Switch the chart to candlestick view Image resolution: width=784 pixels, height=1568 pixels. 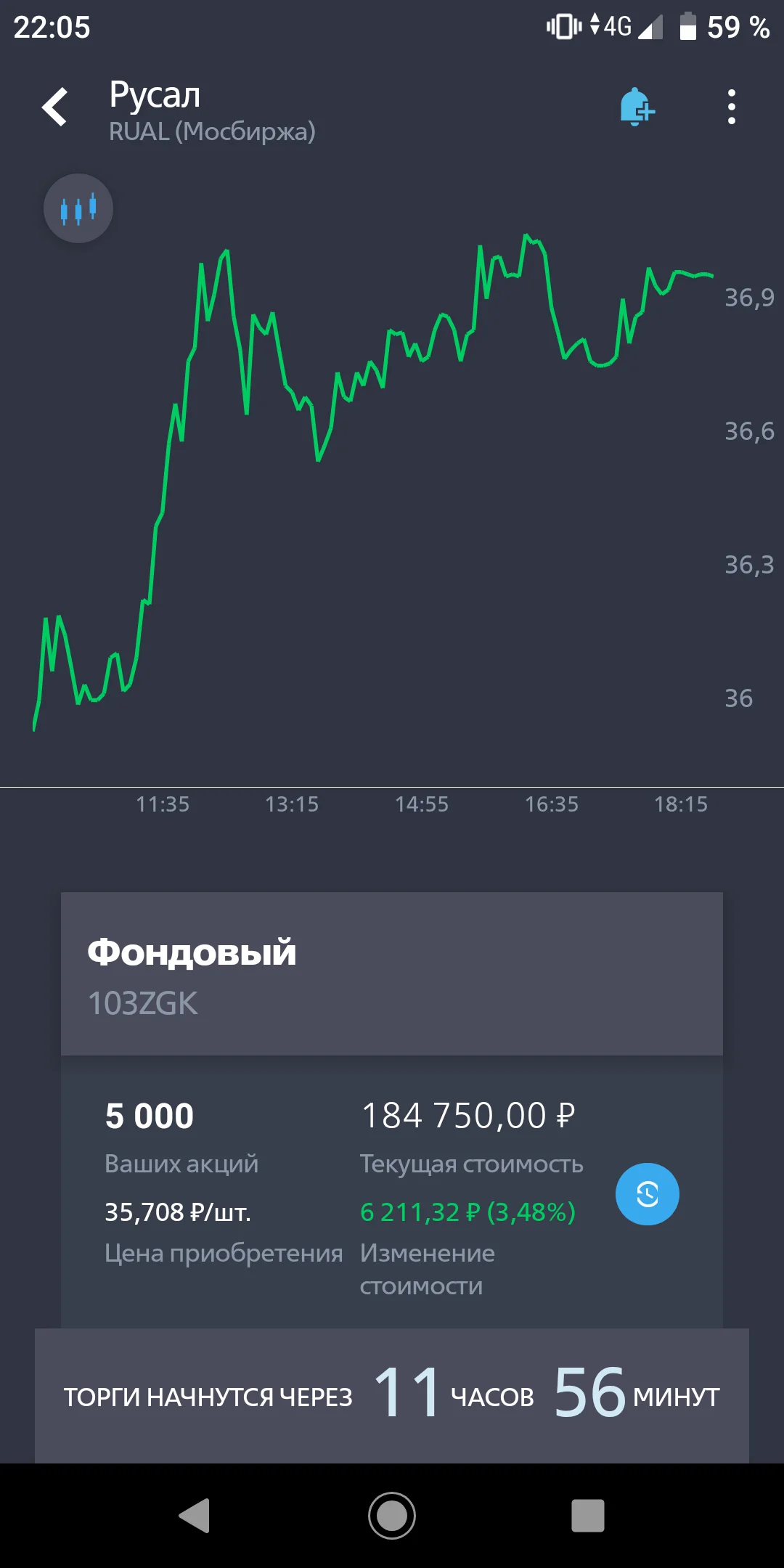[78, 209]
